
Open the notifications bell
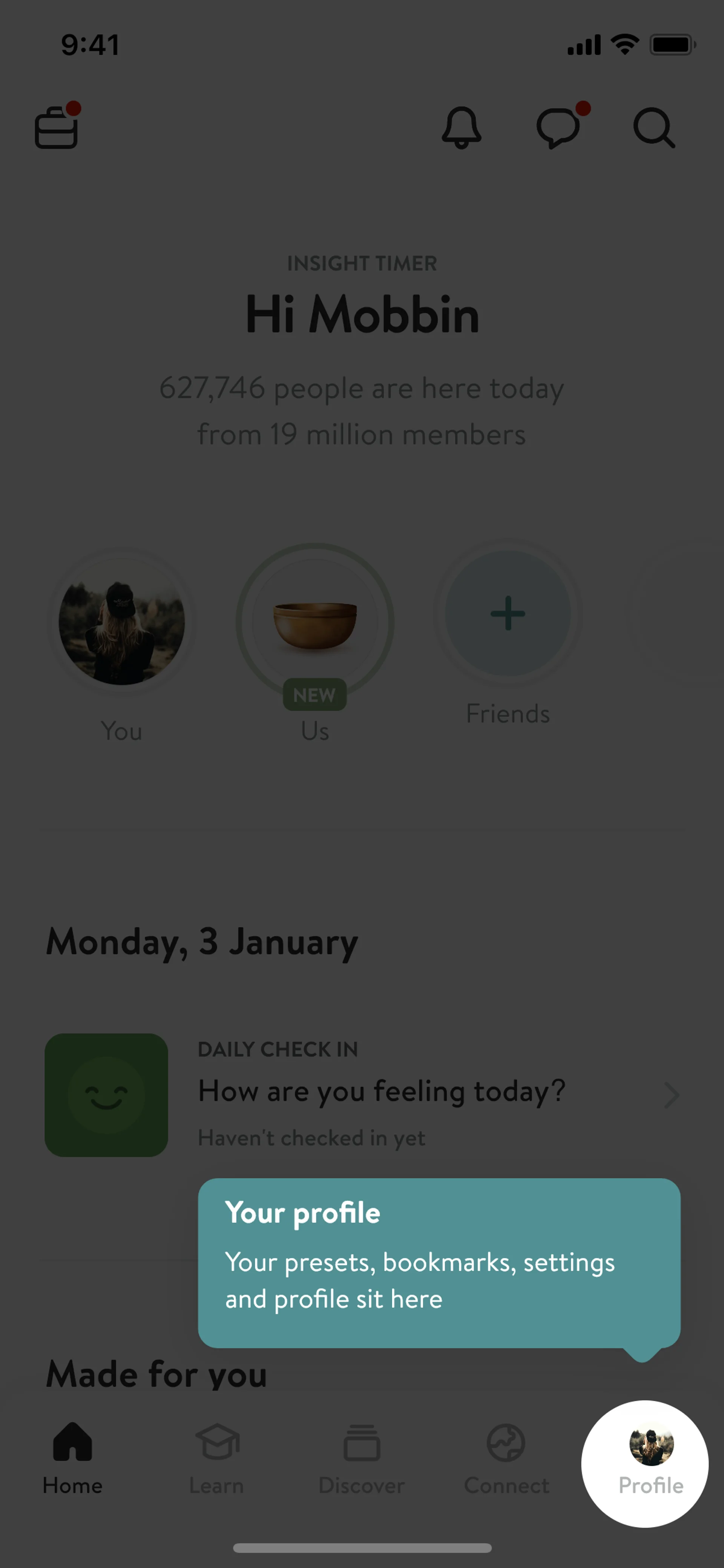pos(461,127)
